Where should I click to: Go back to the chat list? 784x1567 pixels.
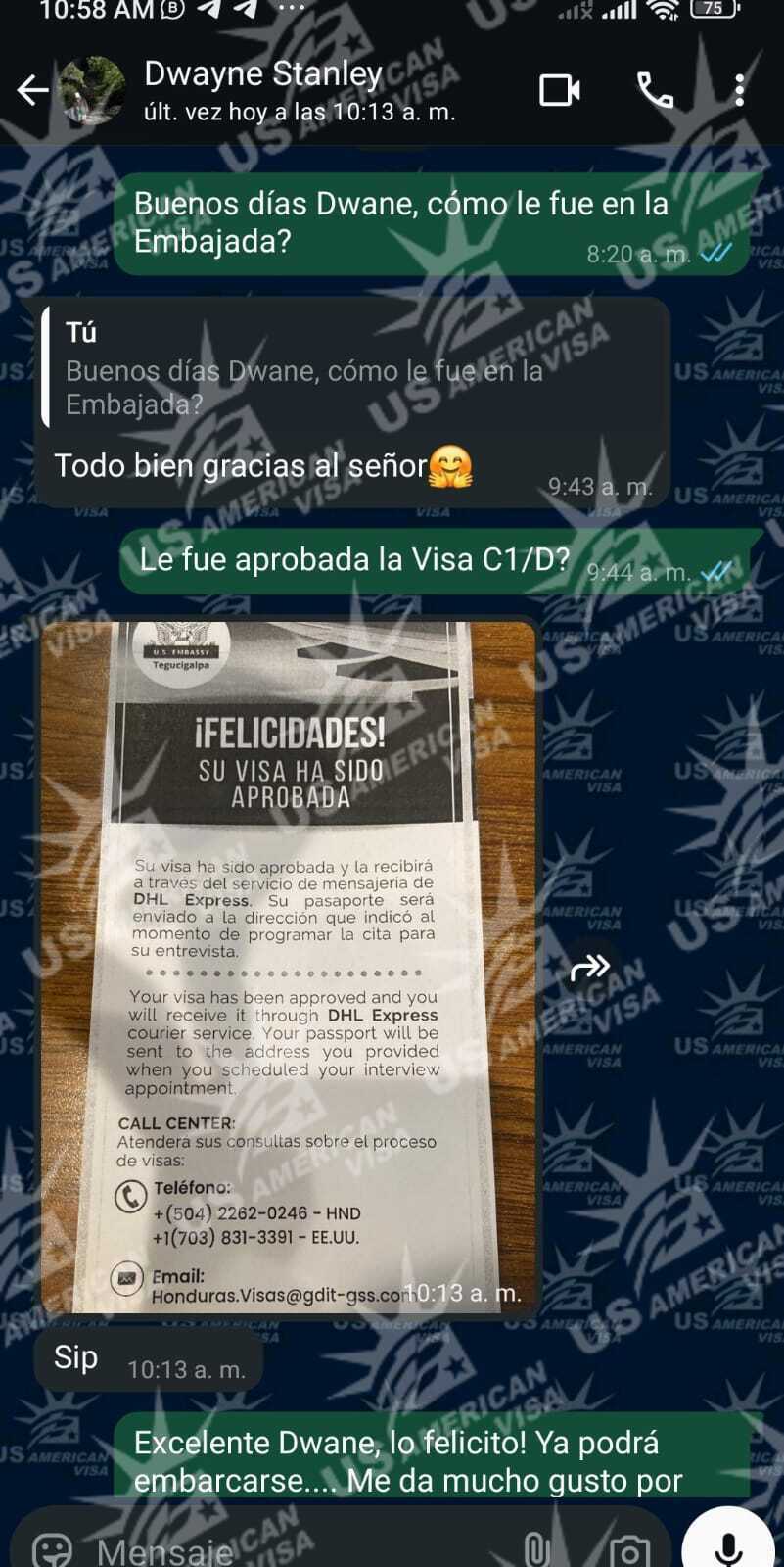pyautogui.click(x=31, y=90)
